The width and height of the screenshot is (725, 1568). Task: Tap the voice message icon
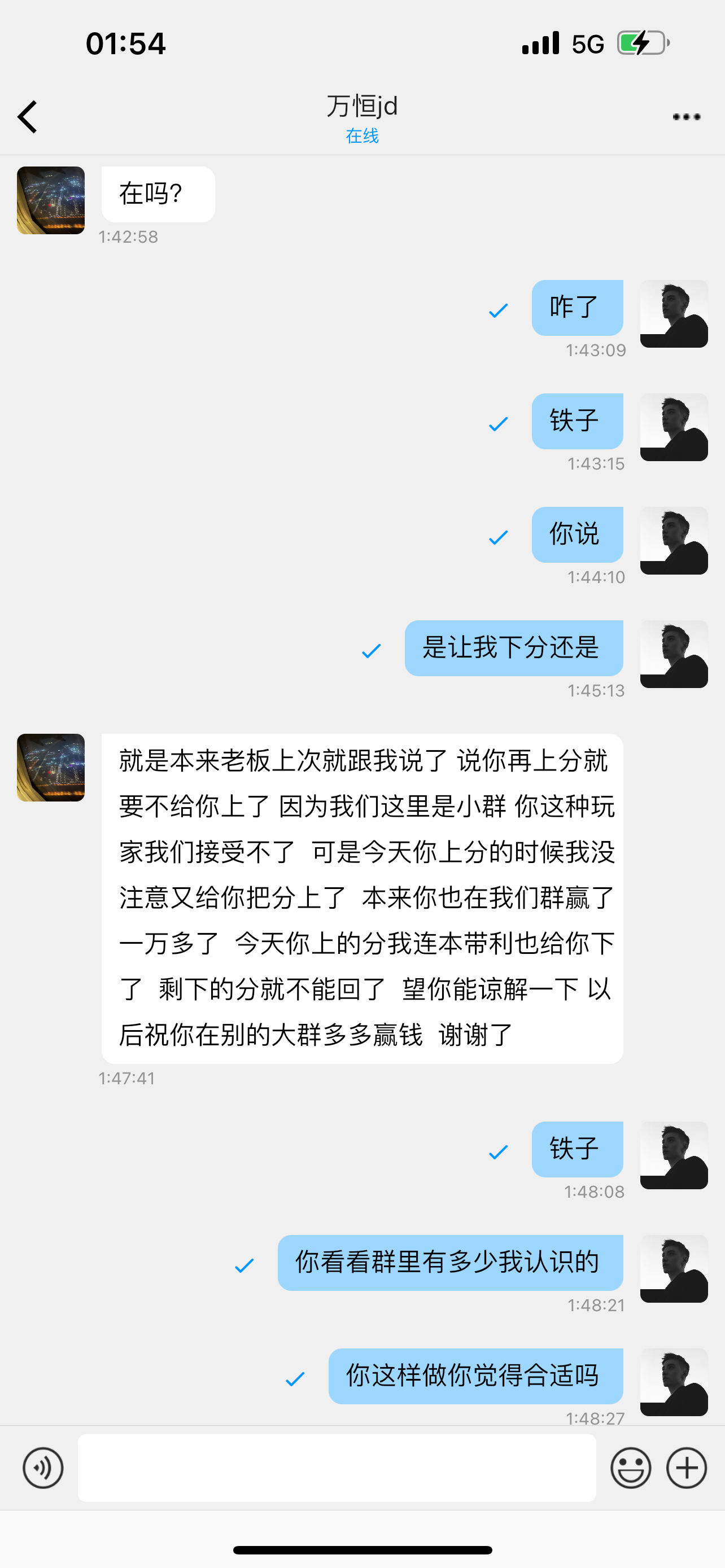(42, 1468)
